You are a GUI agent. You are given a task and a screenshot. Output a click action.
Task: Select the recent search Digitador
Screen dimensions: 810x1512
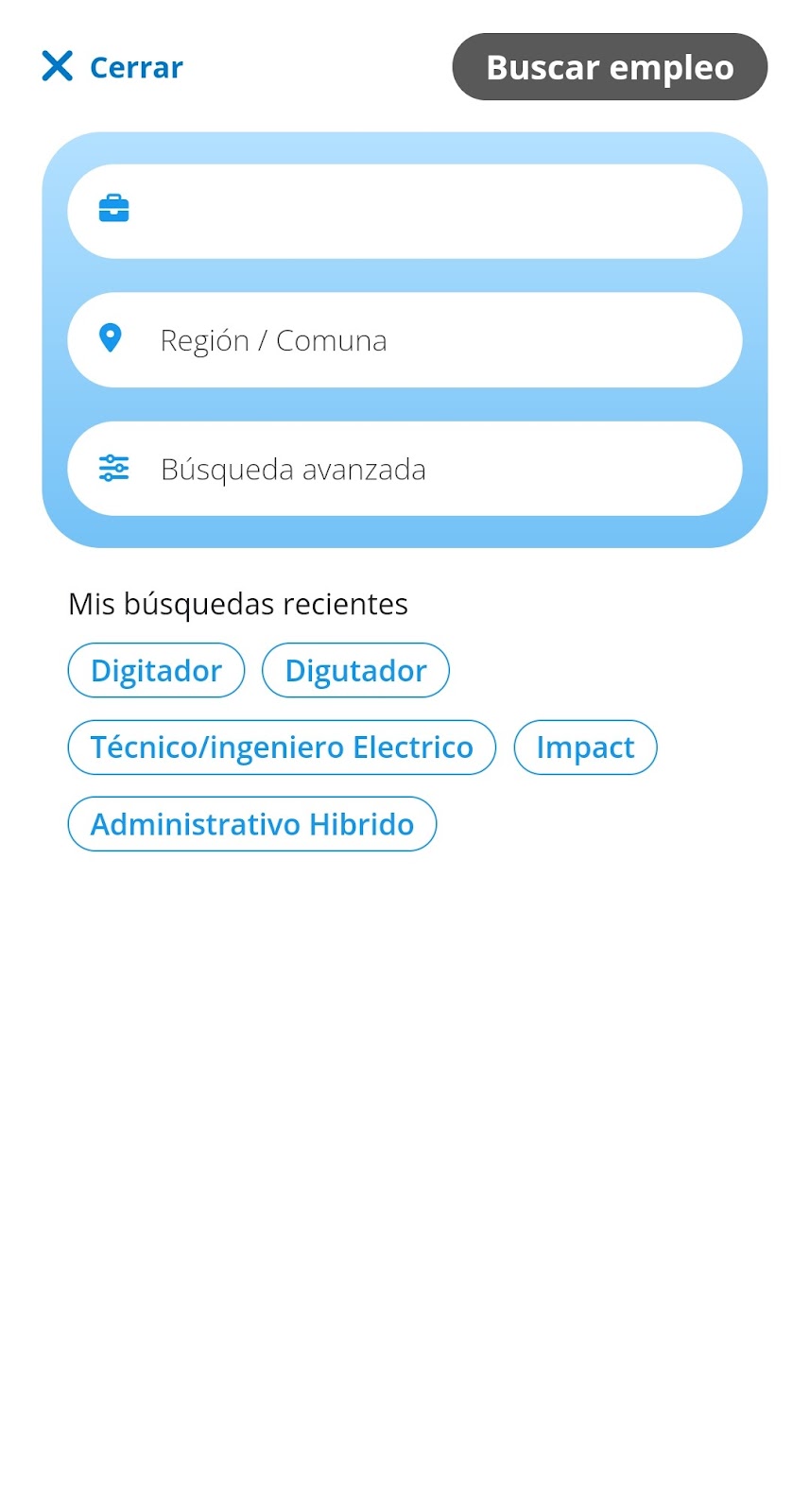pos(156,671)
